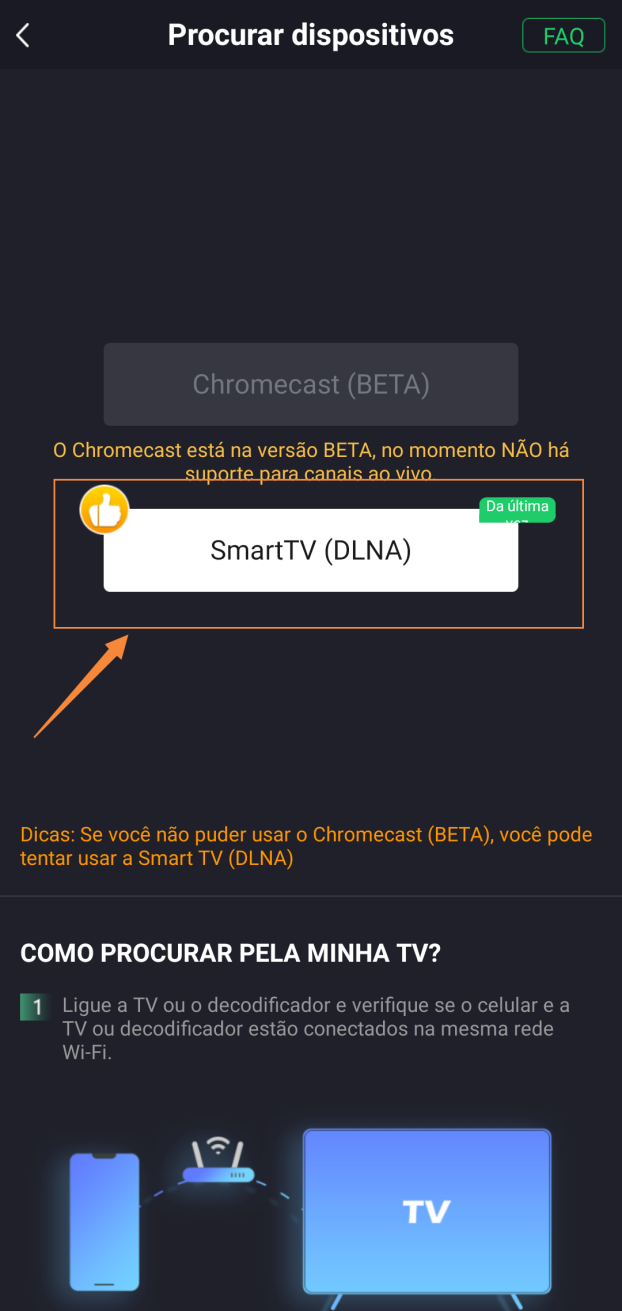This screenshot has height=1311, width=622.
Task: Choose SmartTV (DLNA) device search
Action: pyautogui.click(x=310, y=551)
